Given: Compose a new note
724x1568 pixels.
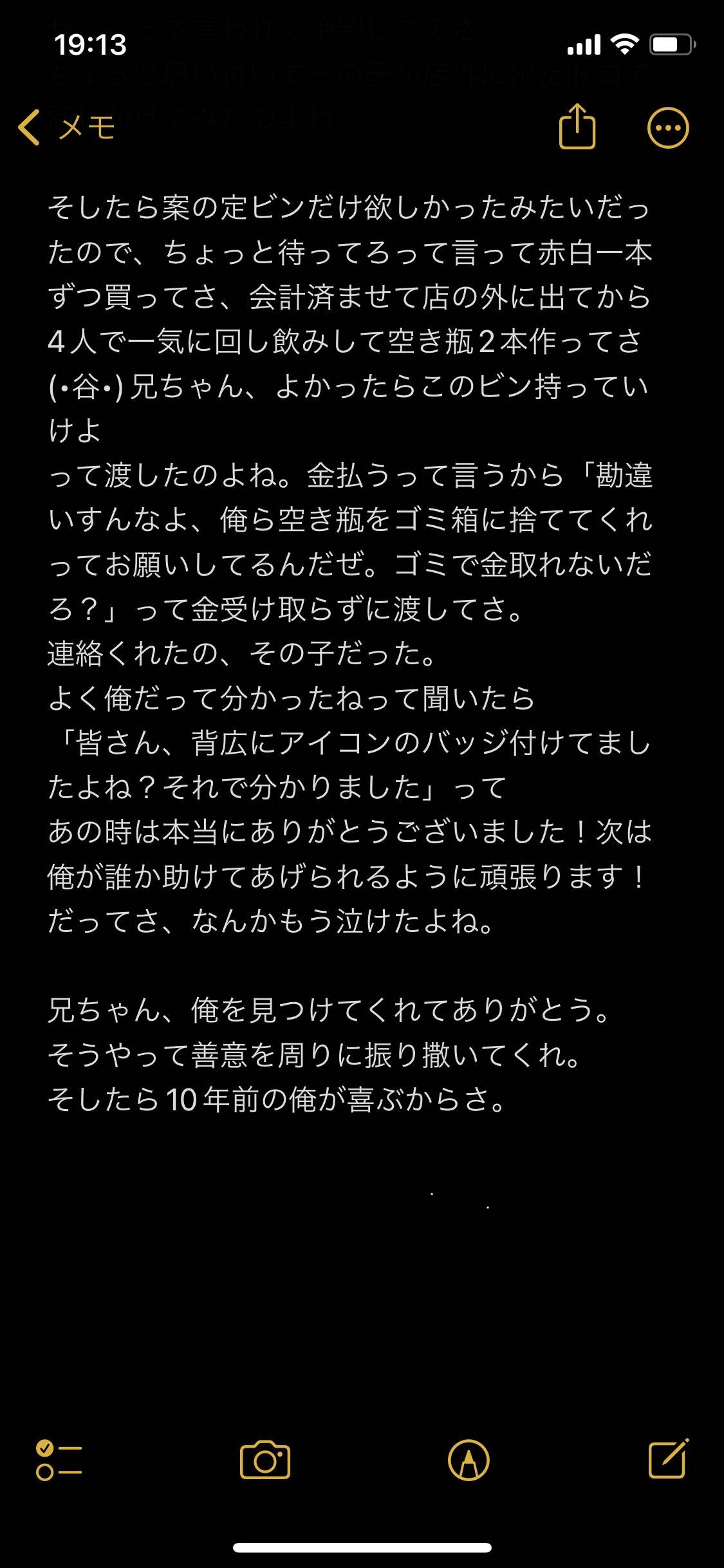Looking at the screenshot, I should [668, 1459].
